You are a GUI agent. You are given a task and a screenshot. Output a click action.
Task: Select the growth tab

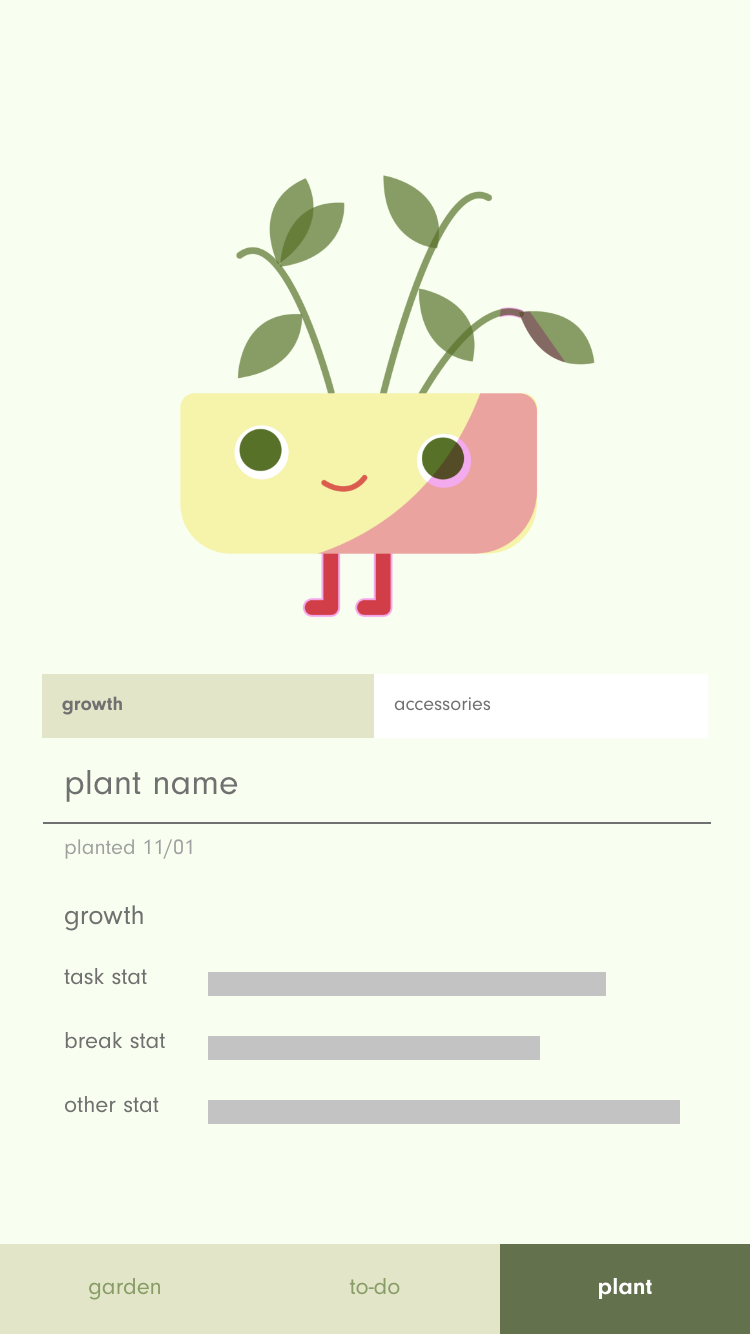coord(208,705)
